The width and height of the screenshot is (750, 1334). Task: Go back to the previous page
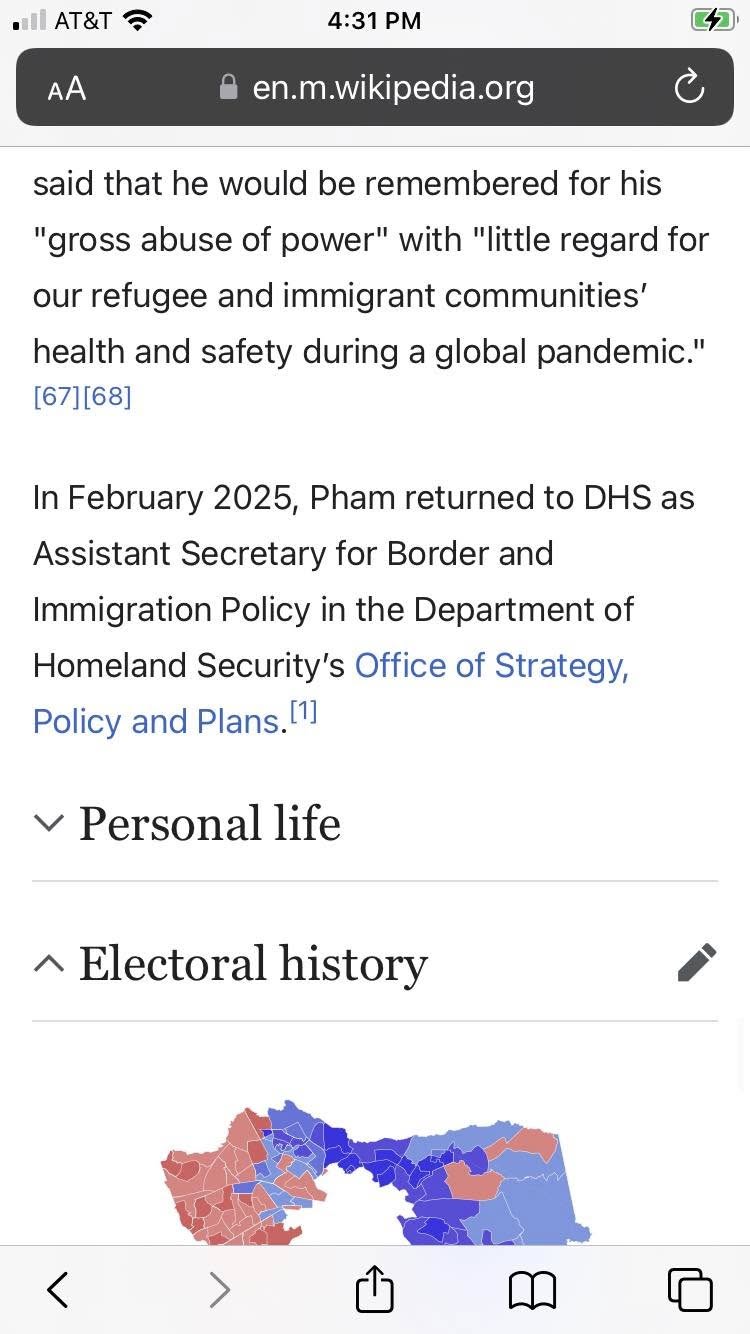coord(58,1290)
